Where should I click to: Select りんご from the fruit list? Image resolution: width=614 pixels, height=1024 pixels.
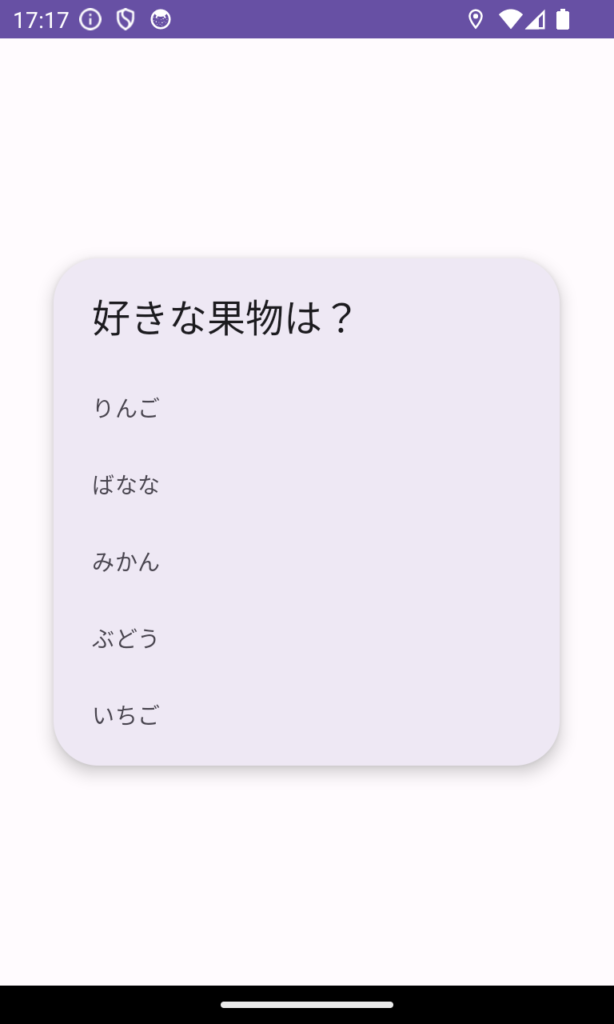[x=306, y=408]
